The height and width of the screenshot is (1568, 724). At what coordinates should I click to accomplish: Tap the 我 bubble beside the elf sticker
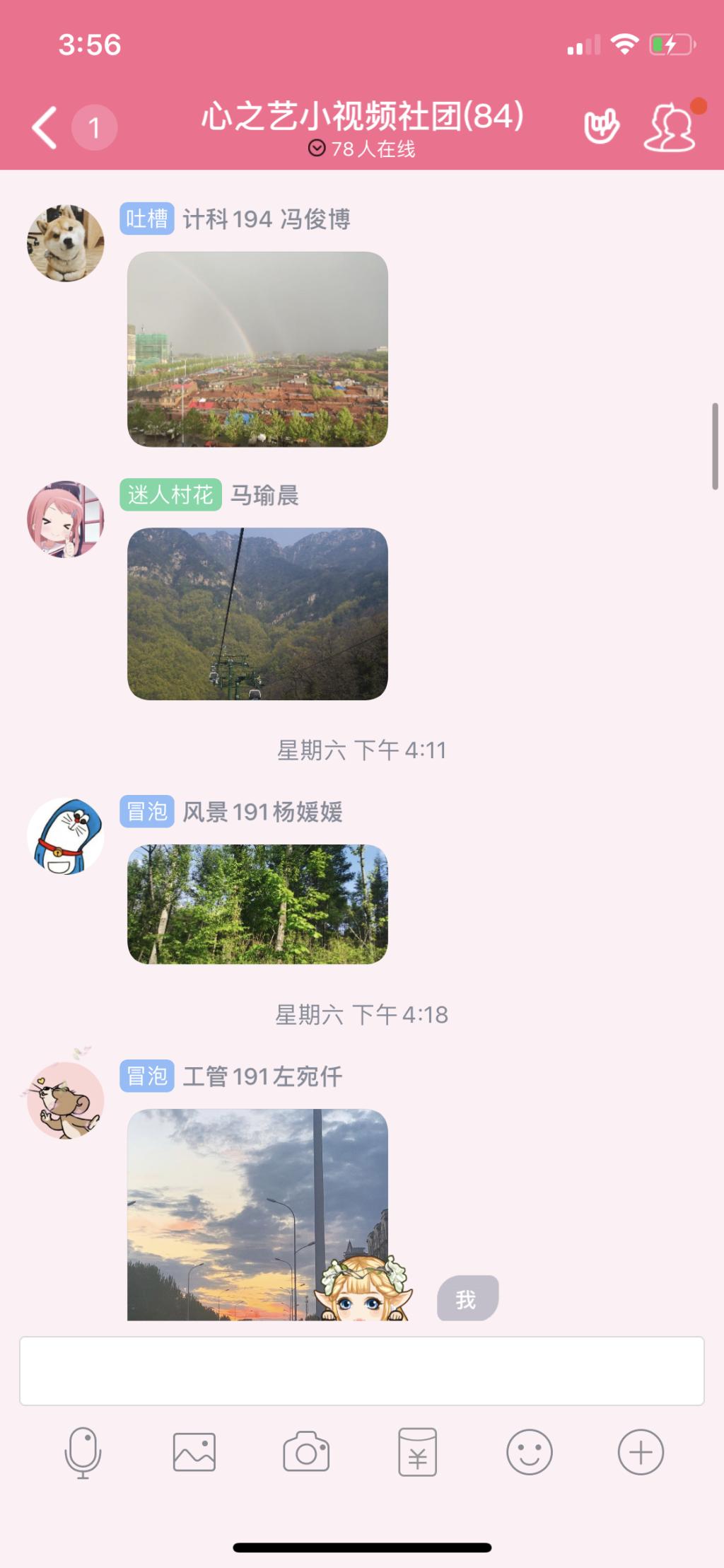point(467,1298)
